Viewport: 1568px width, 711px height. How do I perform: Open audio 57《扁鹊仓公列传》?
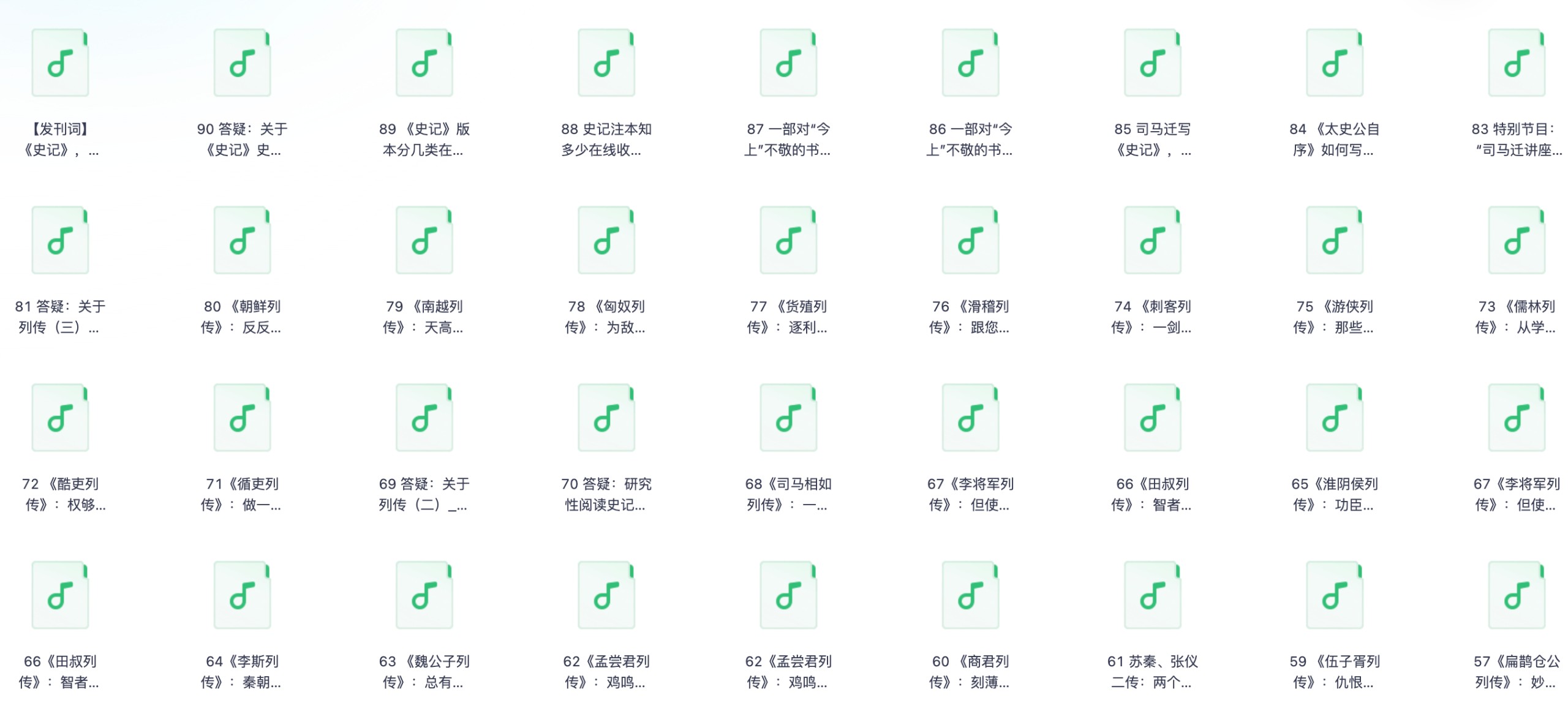[x=1517, y=596]
